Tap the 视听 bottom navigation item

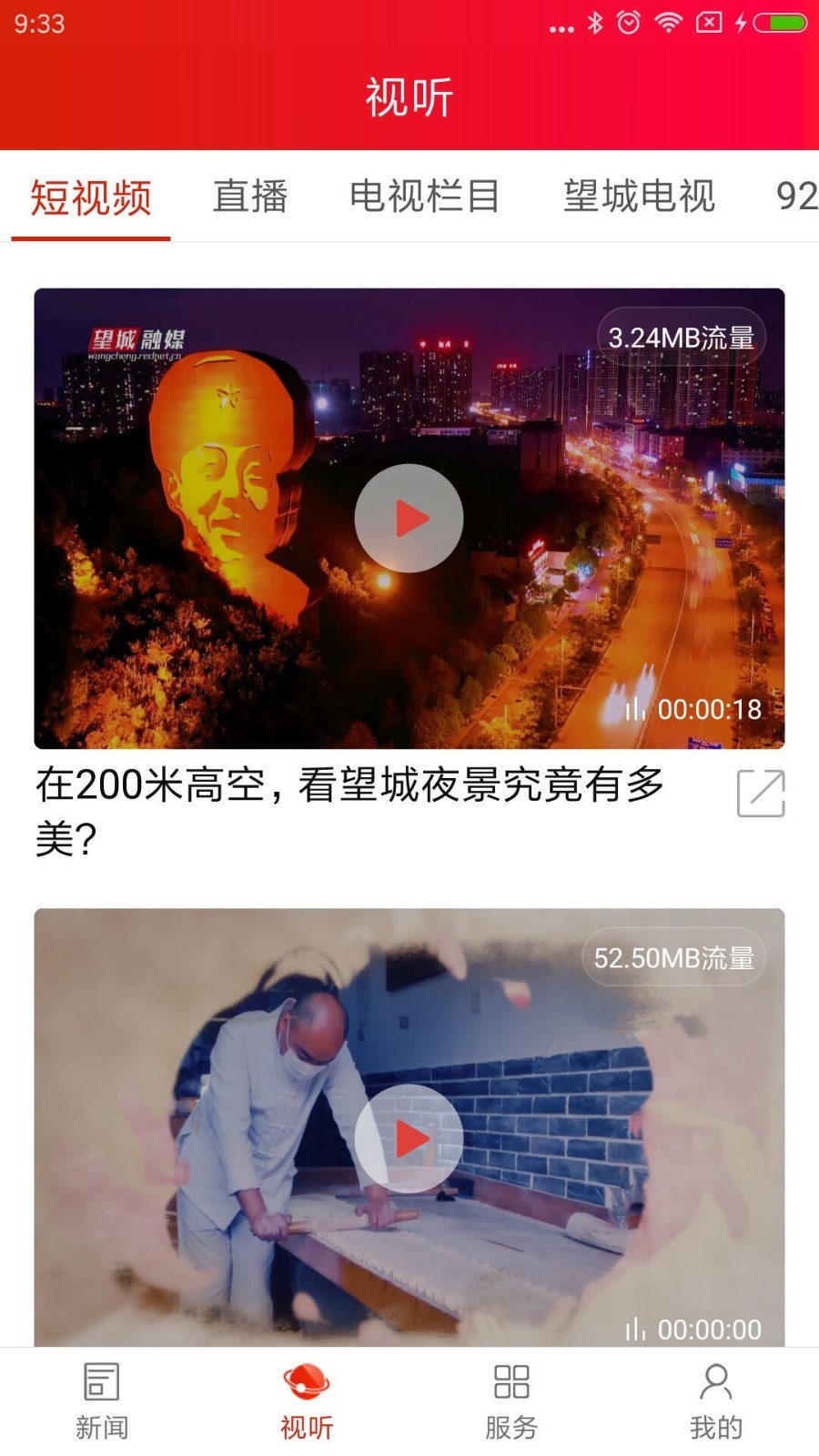(x=307, y=1401)
